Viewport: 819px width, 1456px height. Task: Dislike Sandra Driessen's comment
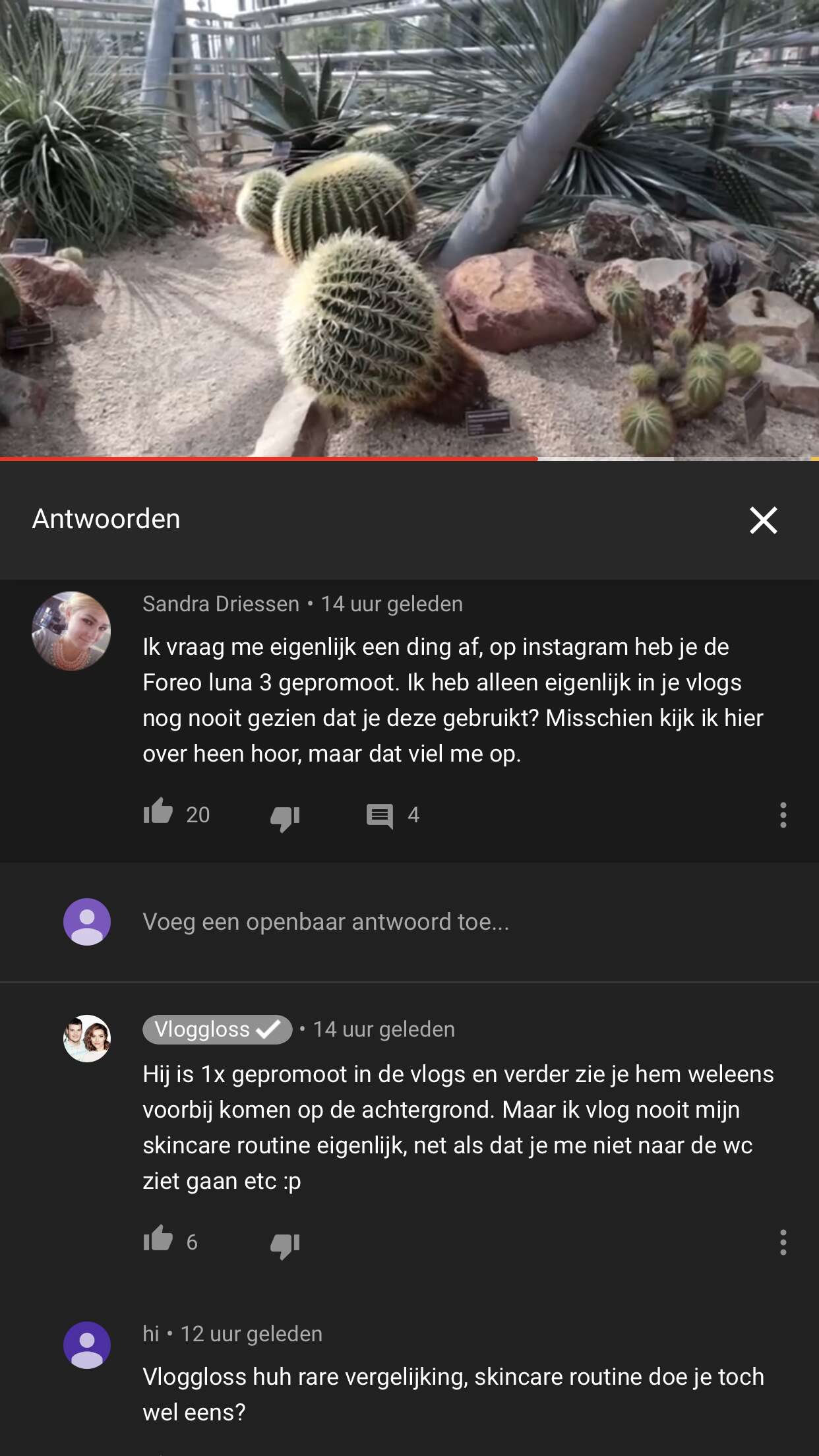pyautogui.click(x=285, y=818)
